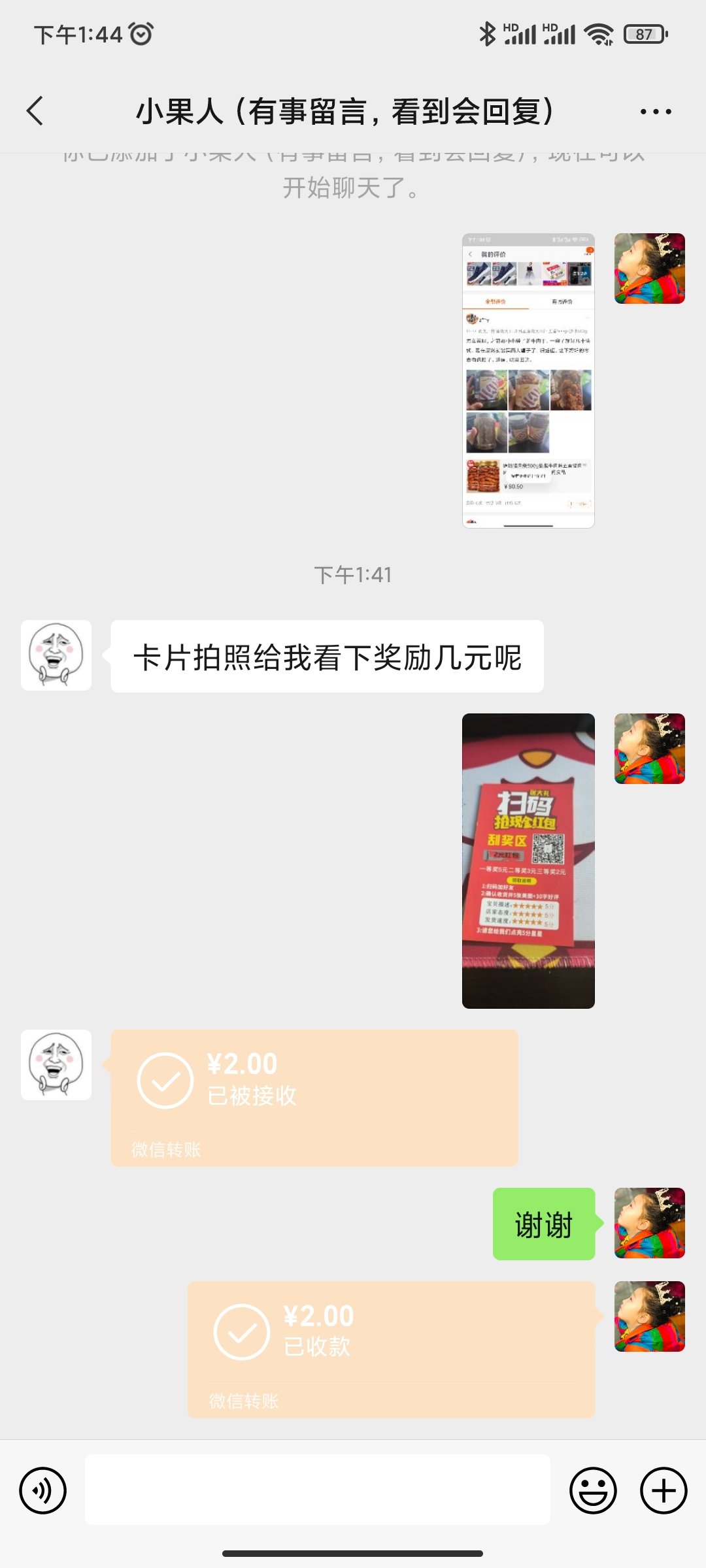This screenshot has height=1568, width=706.
Task: Switch to voice message input
Action: pos(43,1491)
